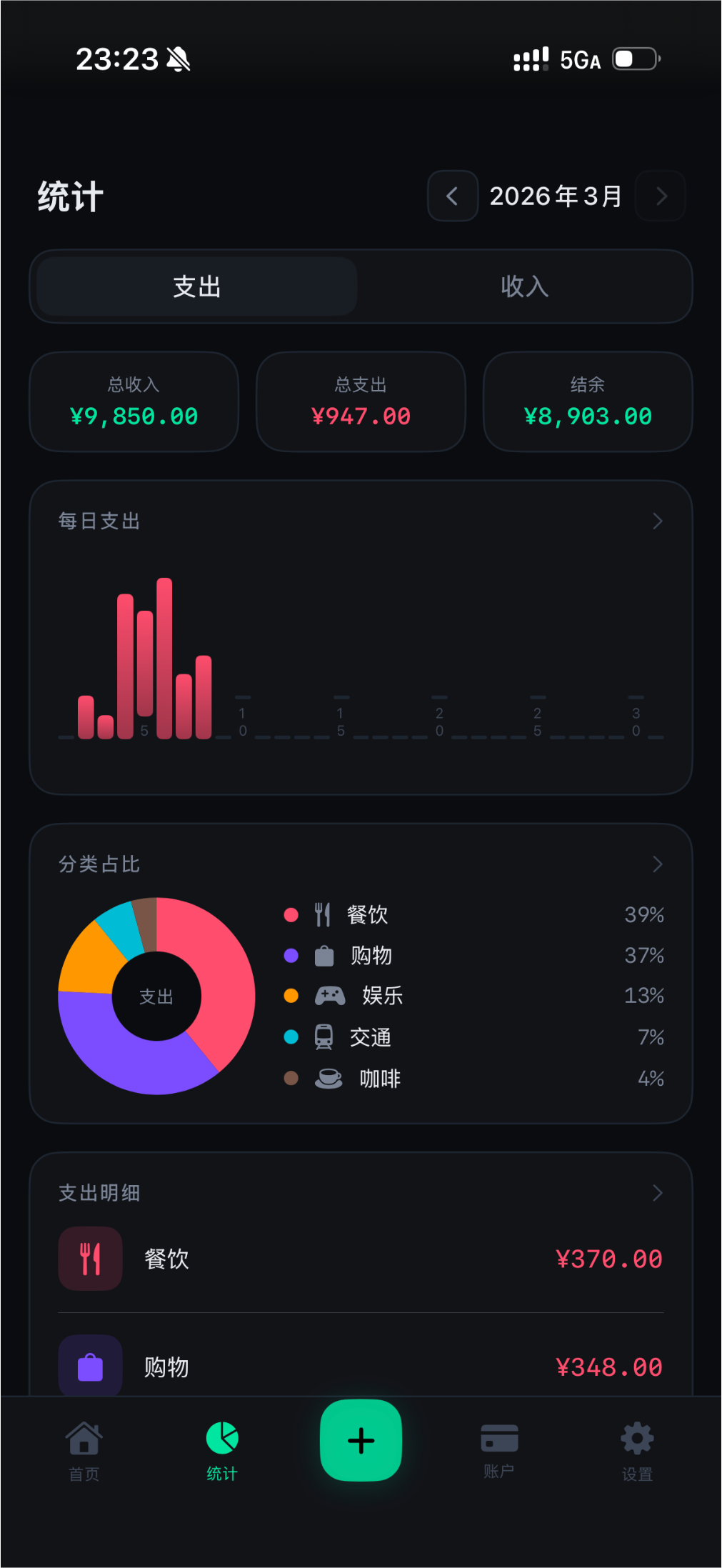The image size is (722, 1568).
Task: Toggle the pink 餐饮 legend dot
Action: click(x=291, y=915)
